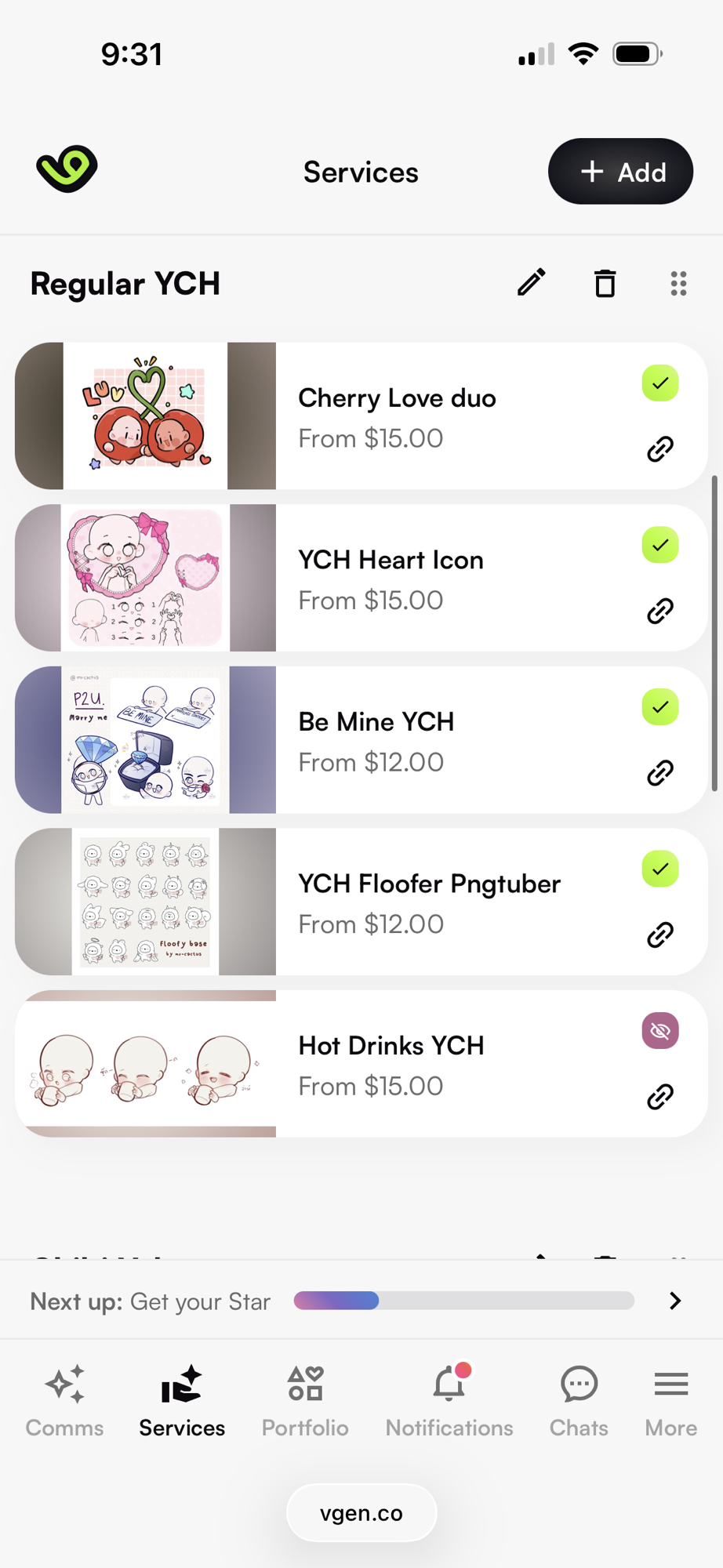Open the Be Mine YCH service
This screenshot has width=723, height=1568.
tap(376, 740)
